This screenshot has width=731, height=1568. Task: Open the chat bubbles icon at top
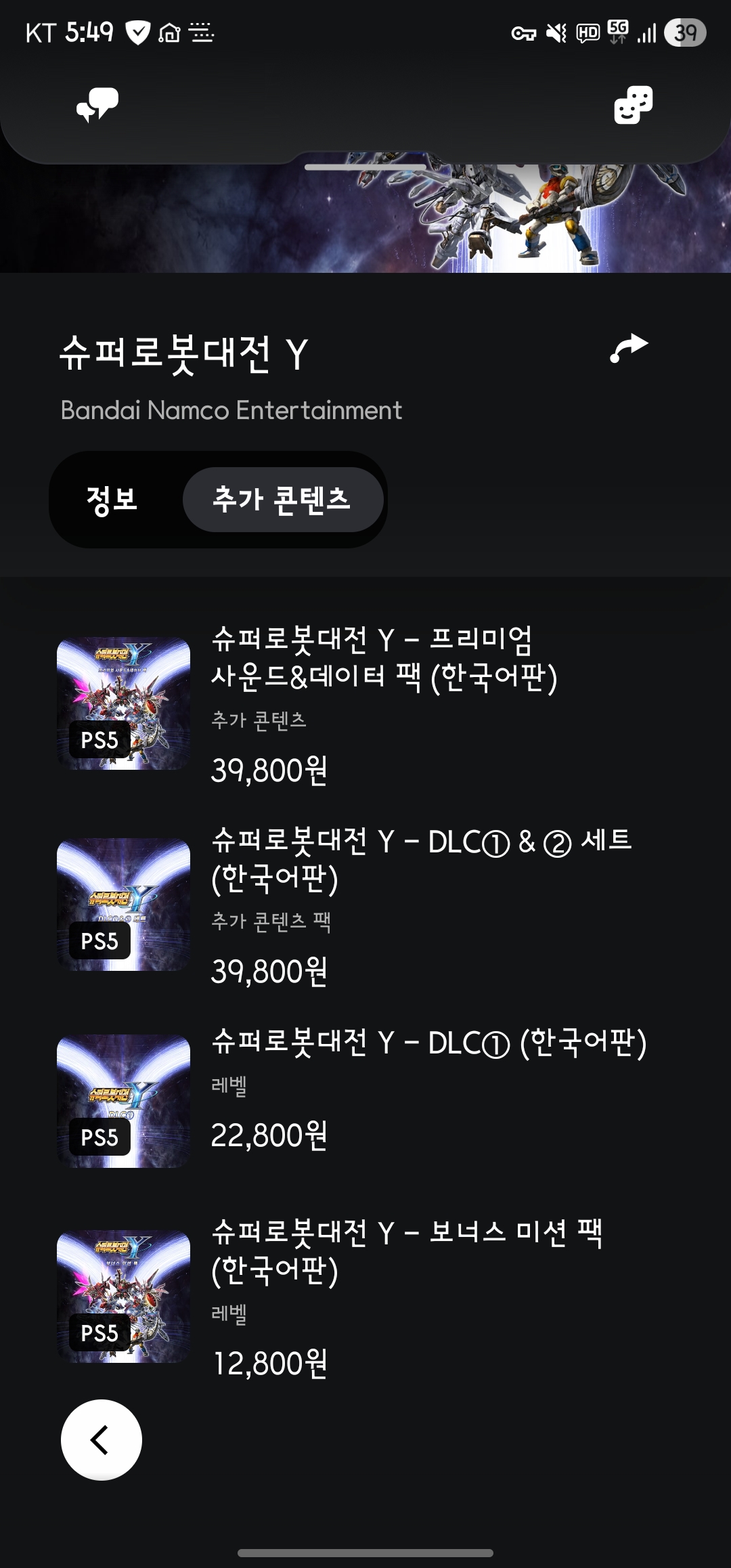tap(97, 105)
